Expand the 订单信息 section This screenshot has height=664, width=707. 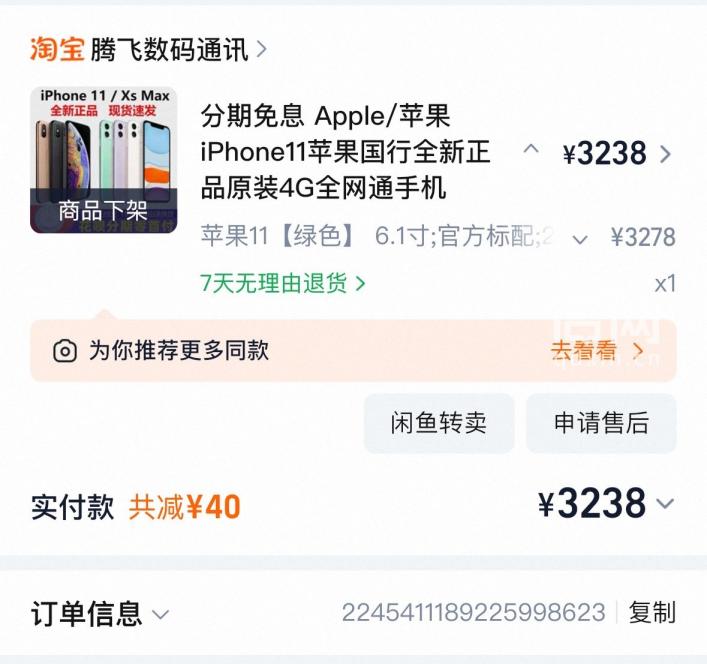100,613
